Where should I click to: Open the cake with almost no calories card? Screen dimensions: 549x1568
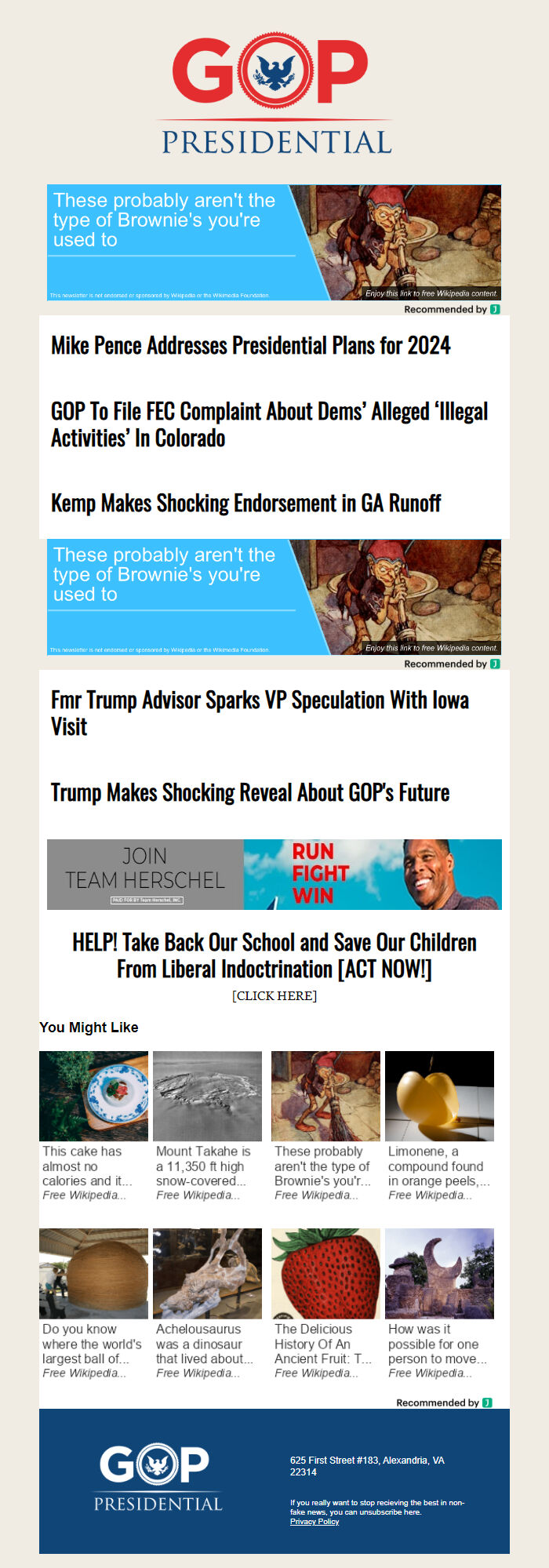pyautogui.click(x=93, y=1126)
